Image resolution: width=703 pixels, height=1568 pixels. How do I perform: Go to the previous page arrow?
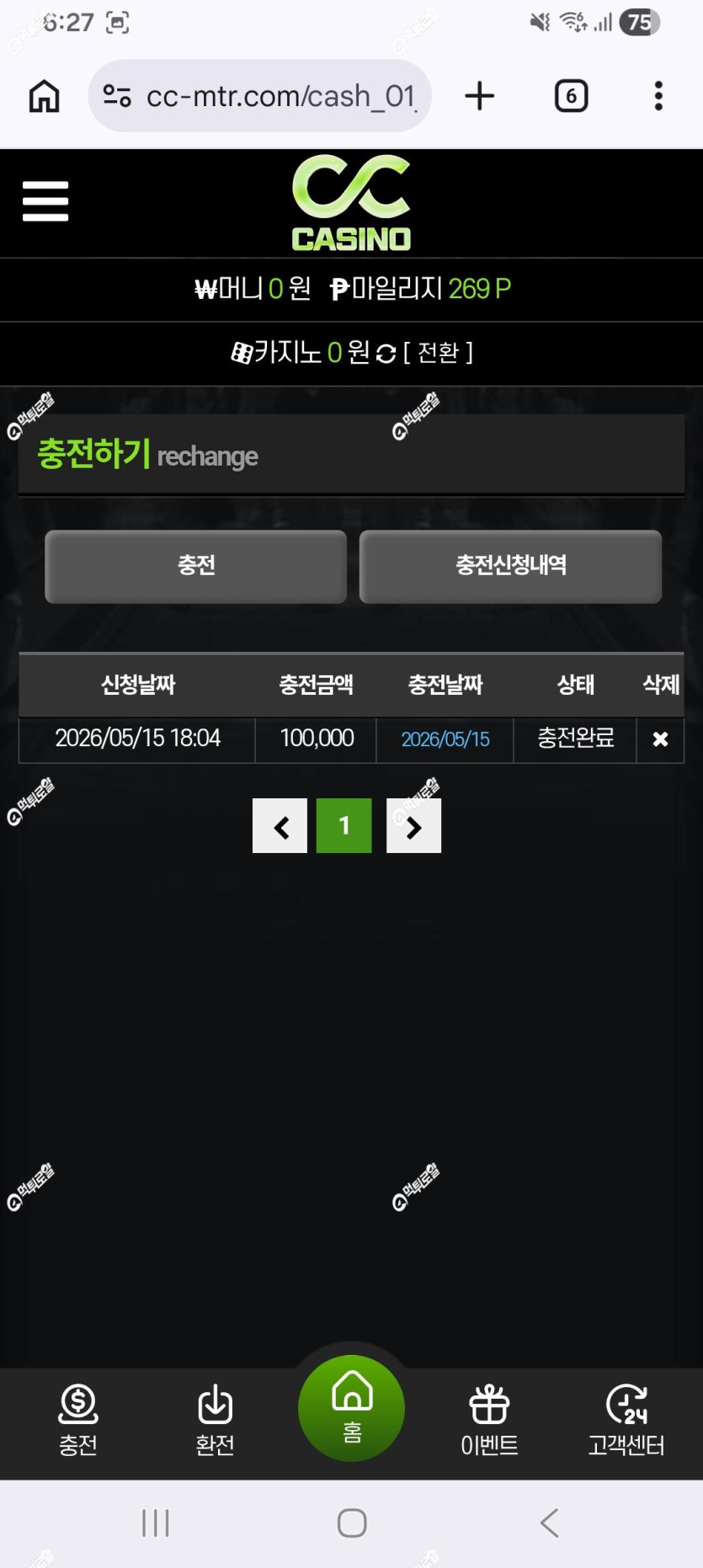[x=280, y=826]
